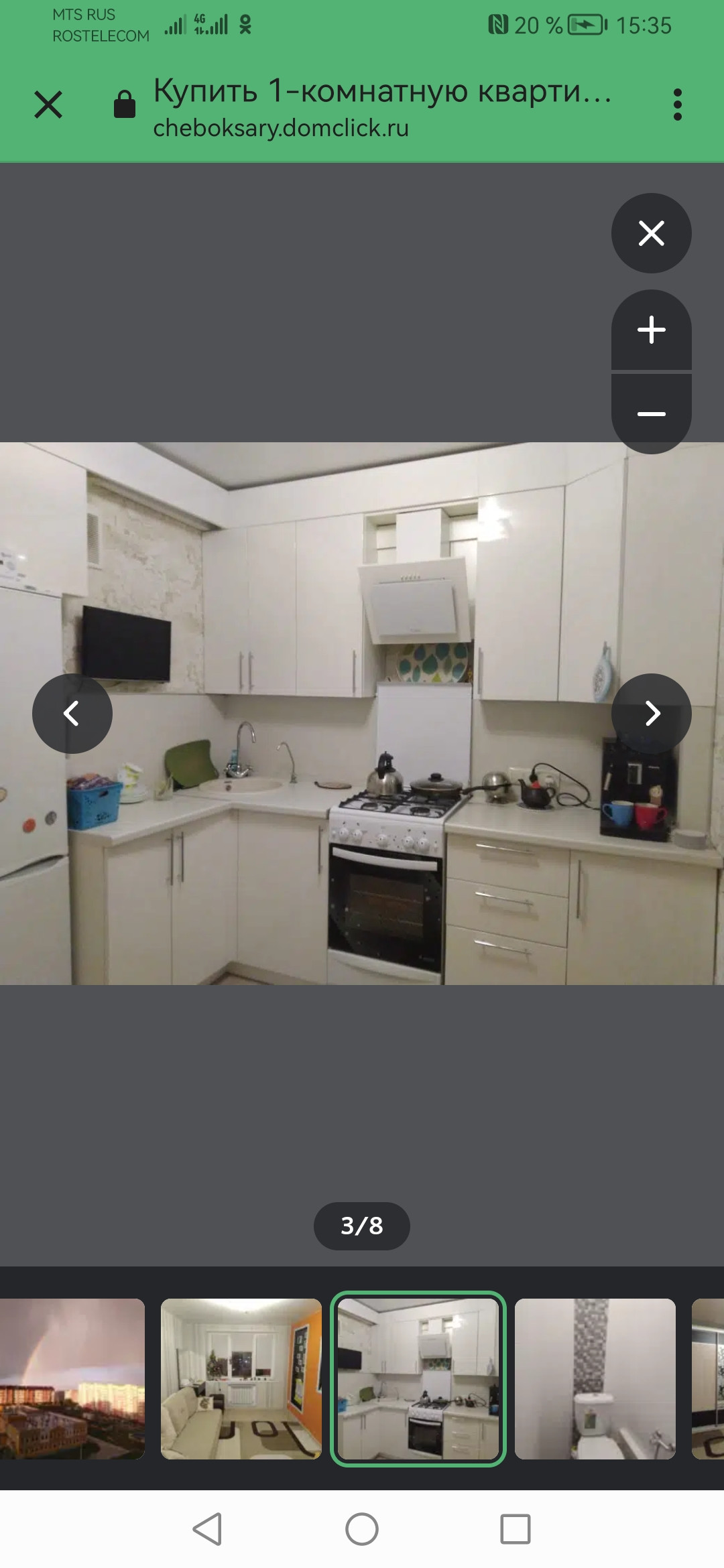Close the browser custom tab

48,105
